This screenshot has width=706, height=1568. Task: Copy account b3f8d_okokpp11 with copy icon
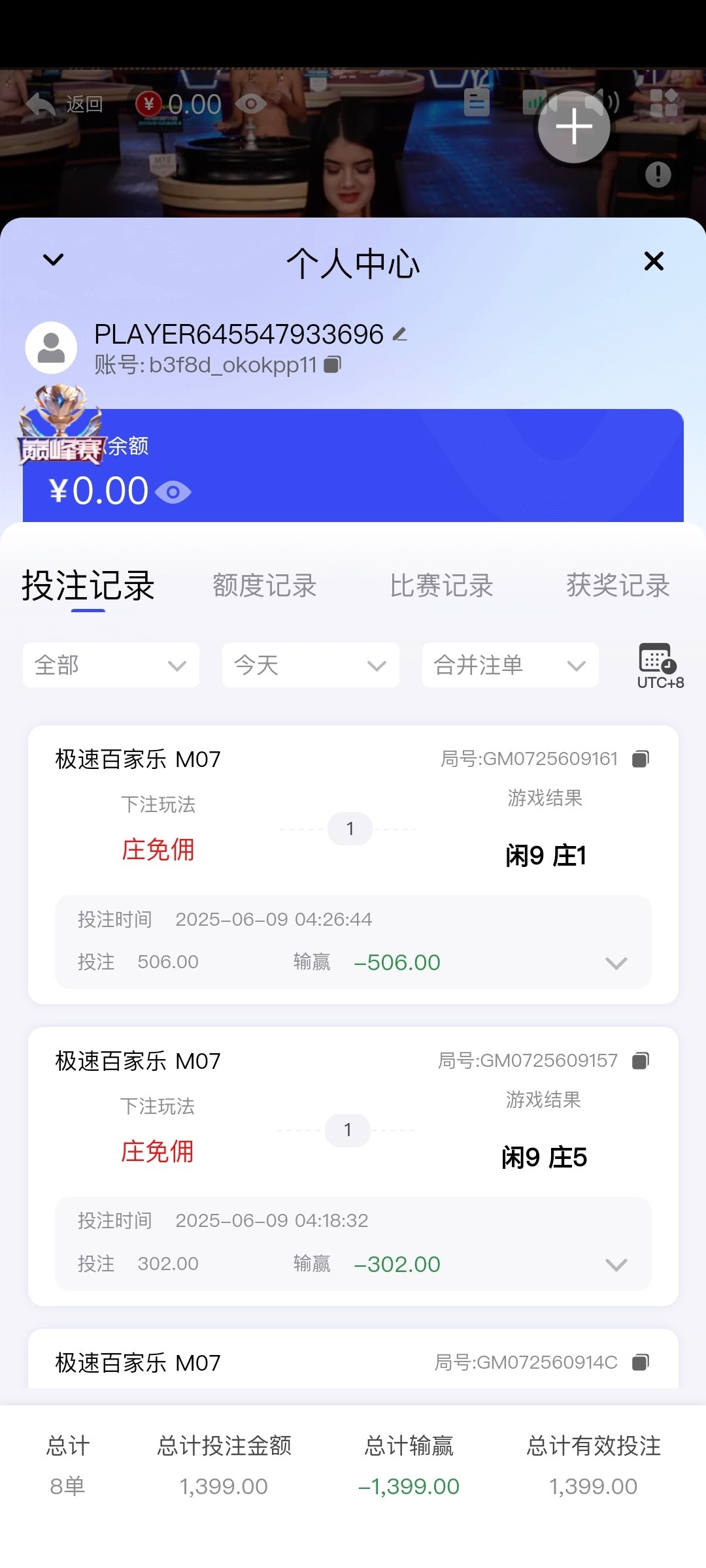pos(332,365)
